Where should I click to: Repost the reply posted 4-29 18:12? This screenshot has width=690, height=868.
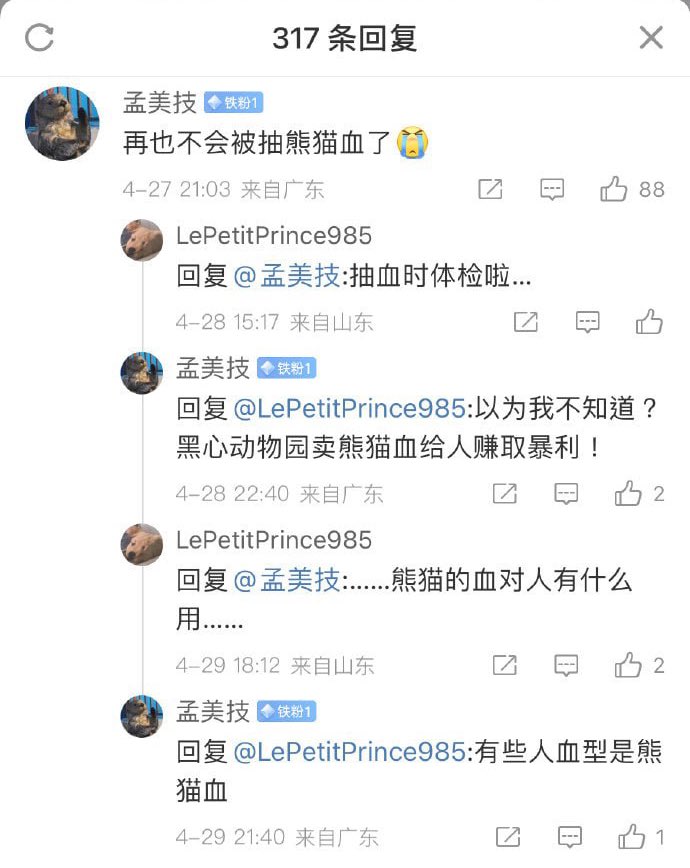505,665
